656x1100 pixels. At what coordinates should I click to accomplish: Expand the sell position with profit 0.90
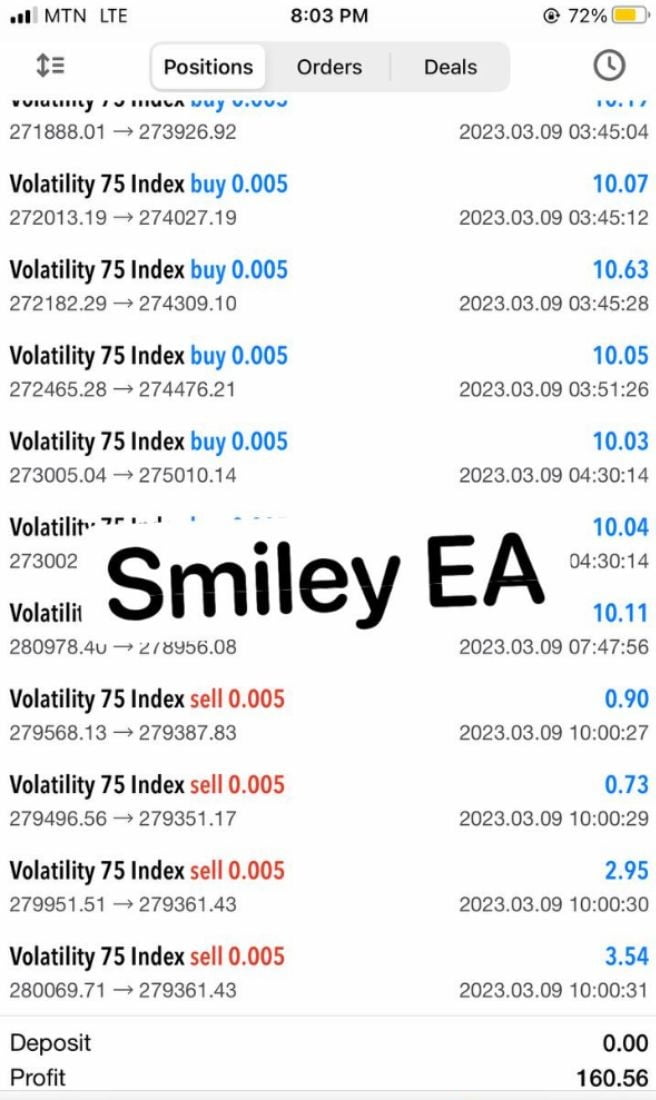pos(328,715)
